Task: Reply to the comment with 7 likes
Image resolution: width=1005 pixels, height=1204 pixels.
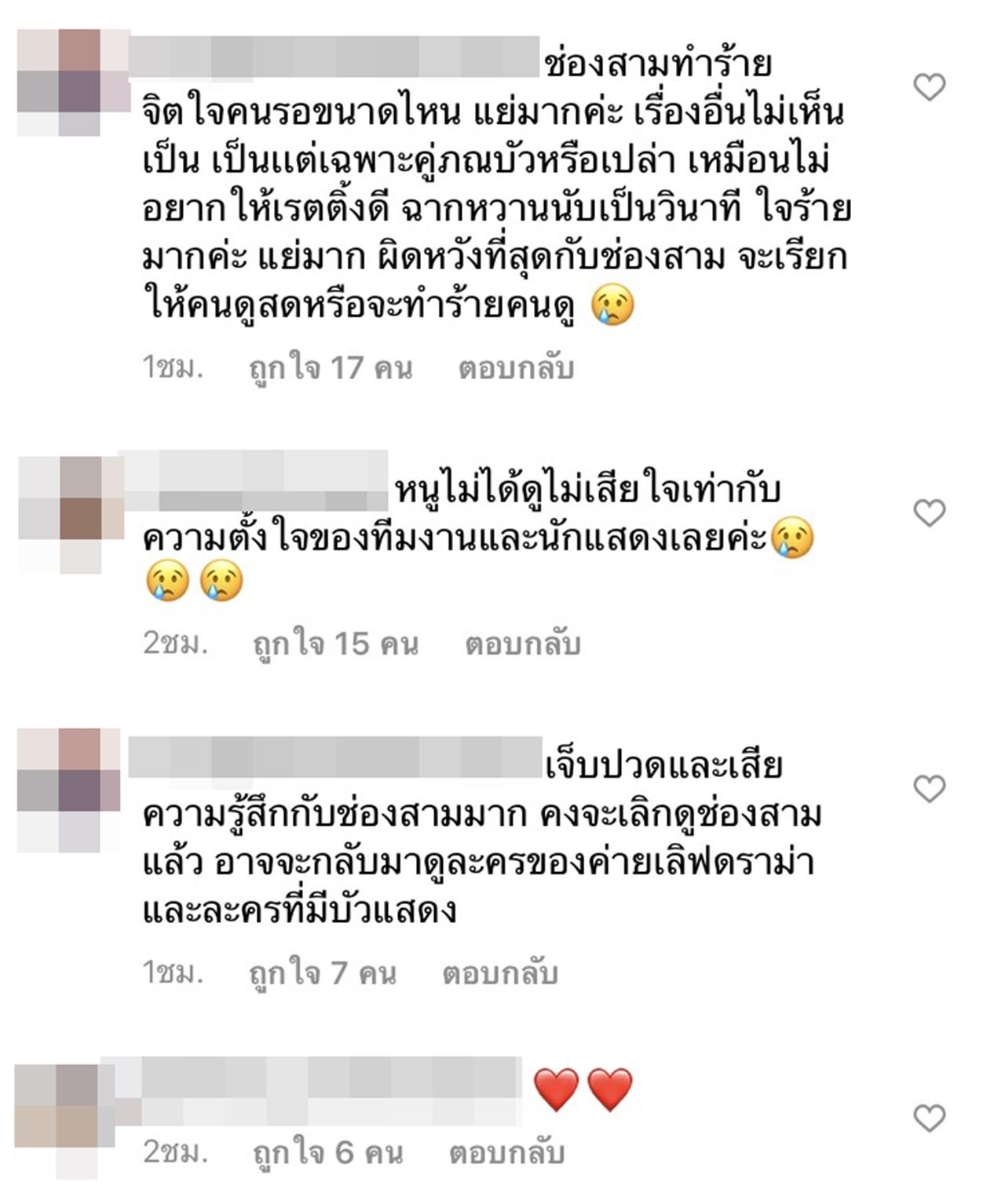Action: [x=499, y=973]
